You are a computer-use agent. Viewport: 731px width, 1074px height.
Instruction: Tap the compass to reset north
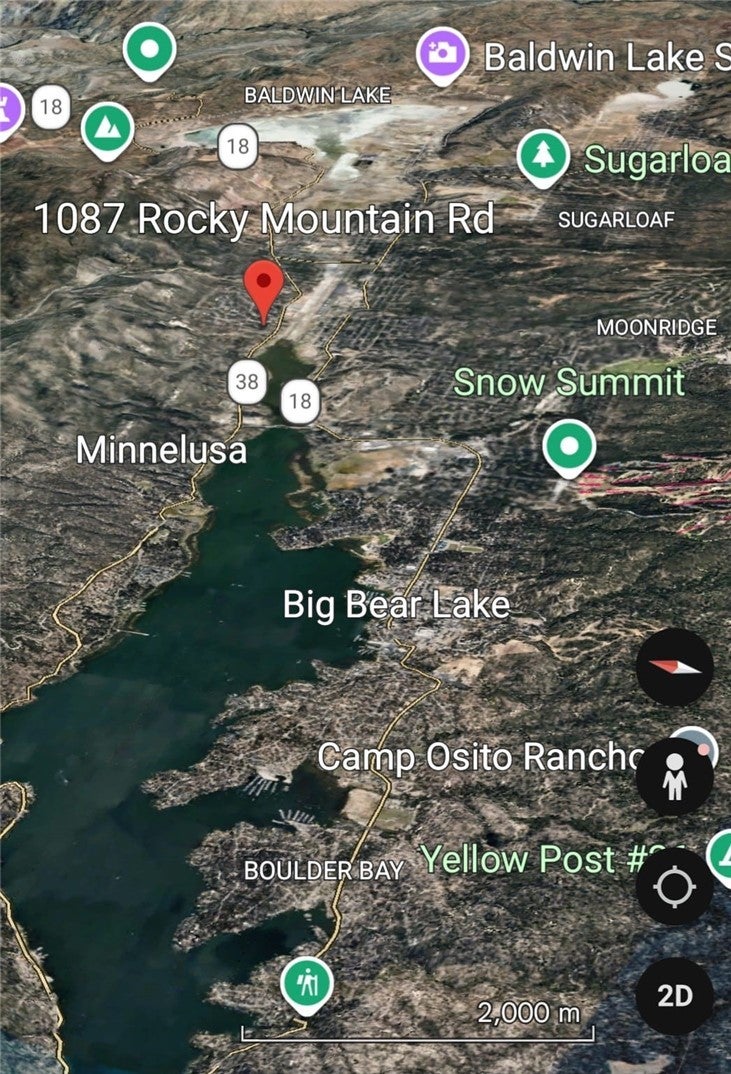tap(675, 668)
